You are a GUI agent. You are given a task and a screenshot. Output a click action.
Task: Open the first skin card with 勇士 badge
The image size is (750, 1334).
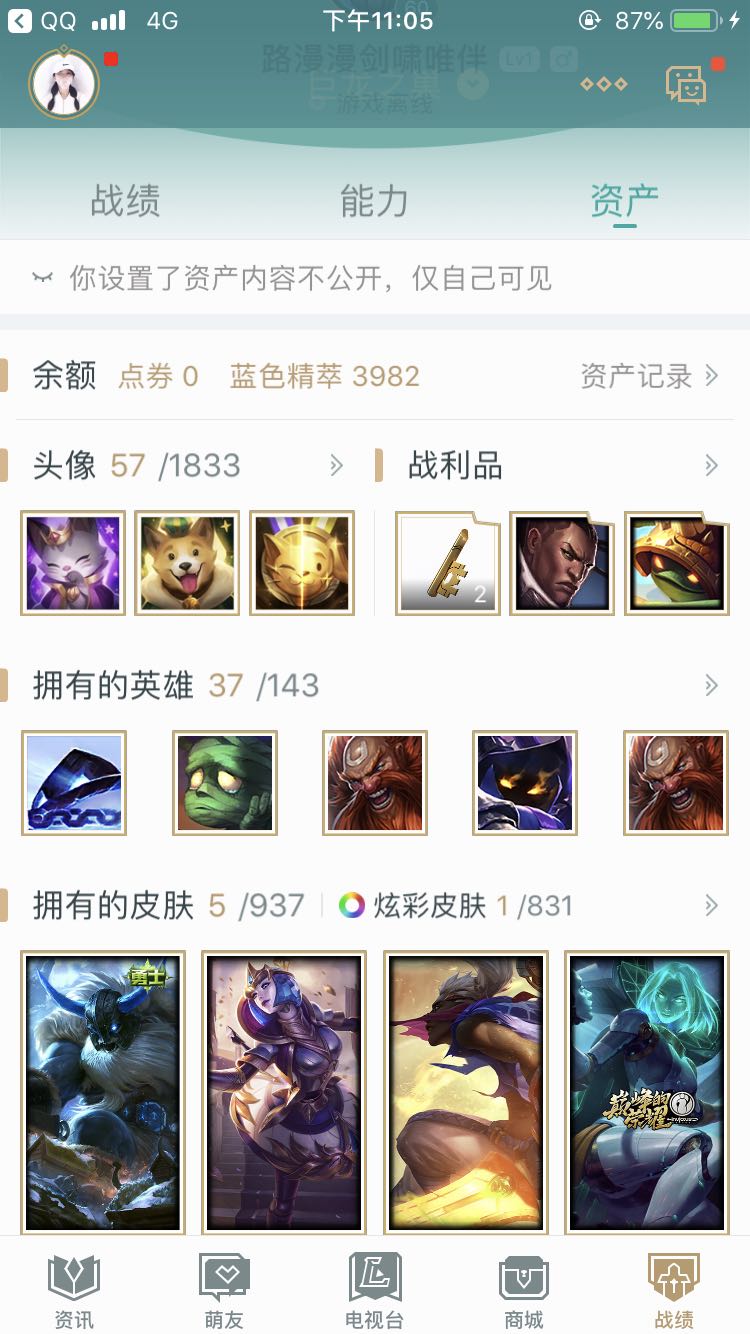coord(103,1092)
